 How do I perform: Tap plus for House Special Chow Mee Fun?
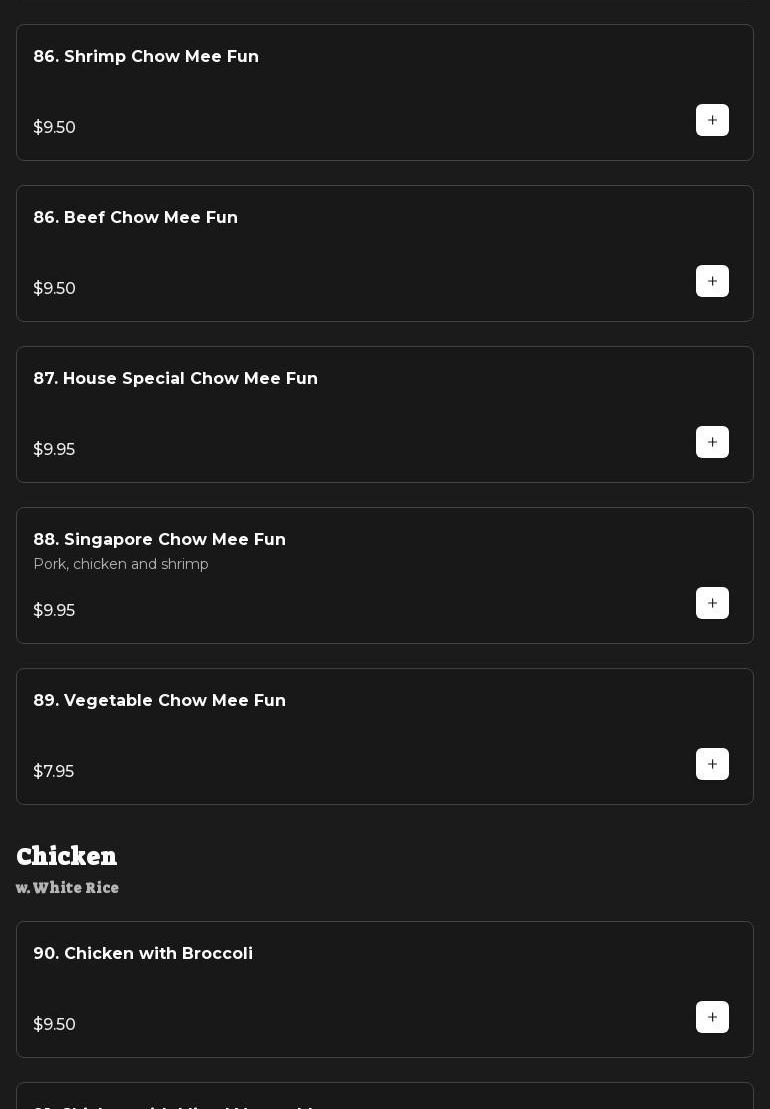tap(712, 442)
